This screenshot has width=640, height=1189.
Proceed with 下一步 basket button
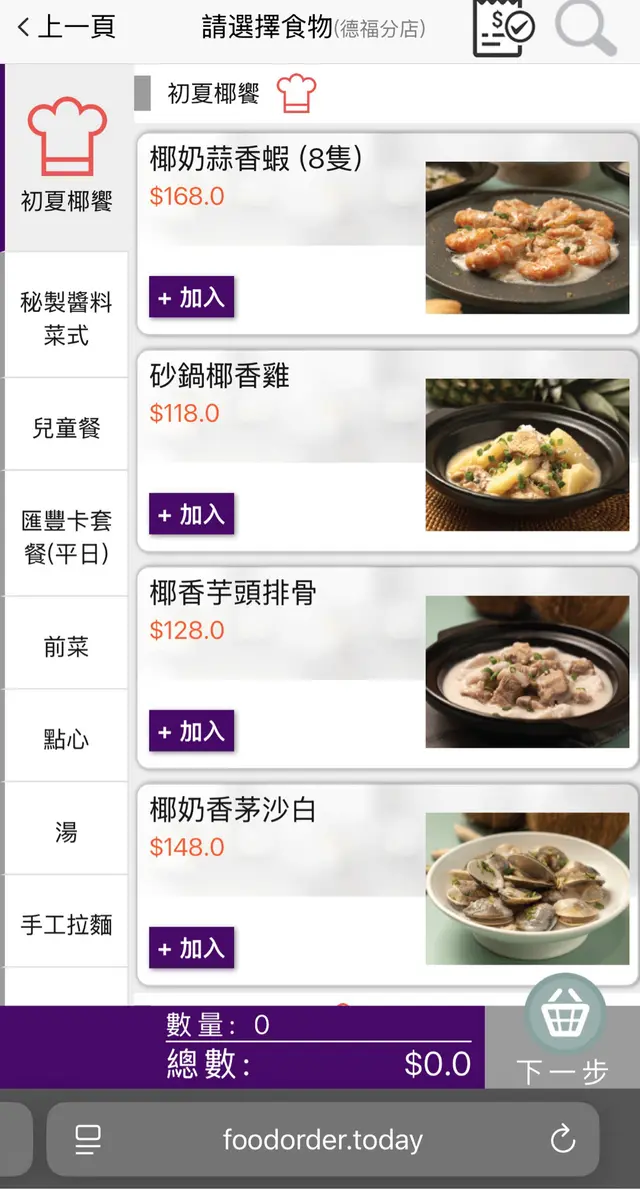(x=564, y=1040)
